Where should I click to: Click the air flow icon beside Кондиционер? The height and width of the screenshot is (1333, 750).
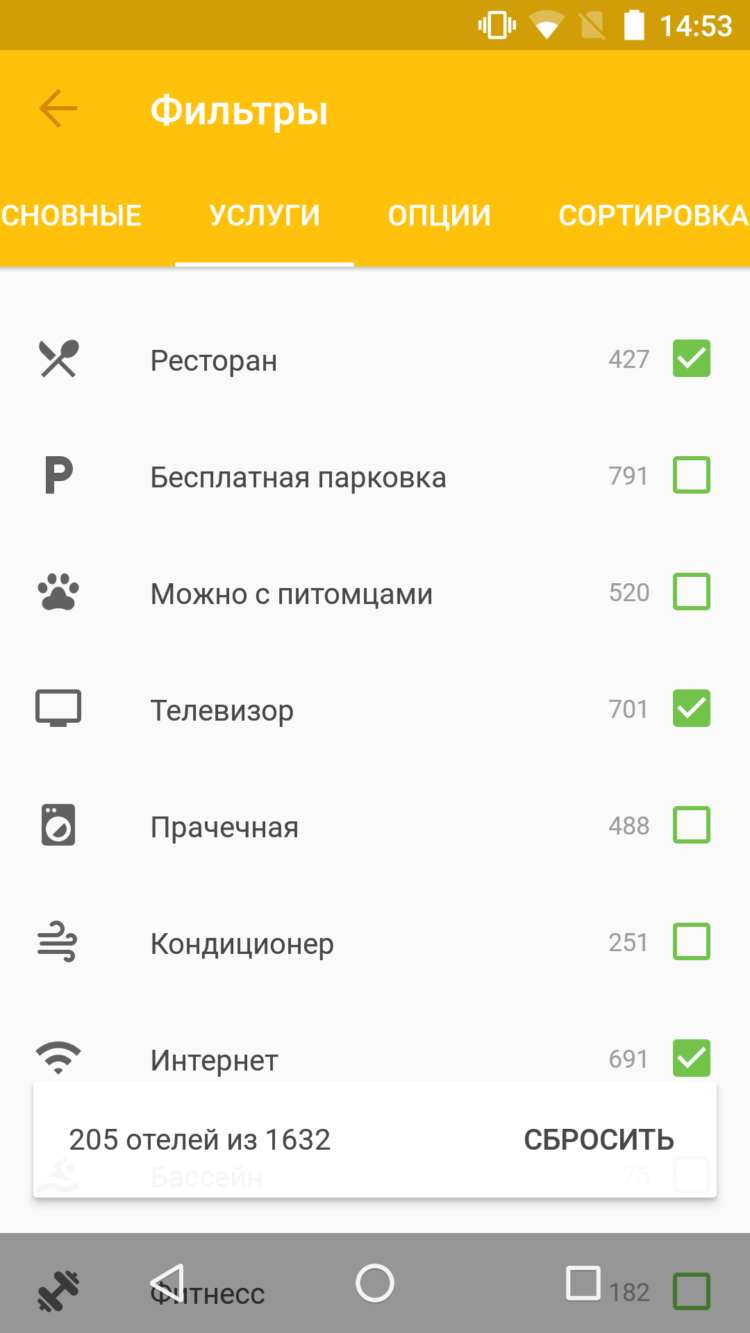(57, 941)
